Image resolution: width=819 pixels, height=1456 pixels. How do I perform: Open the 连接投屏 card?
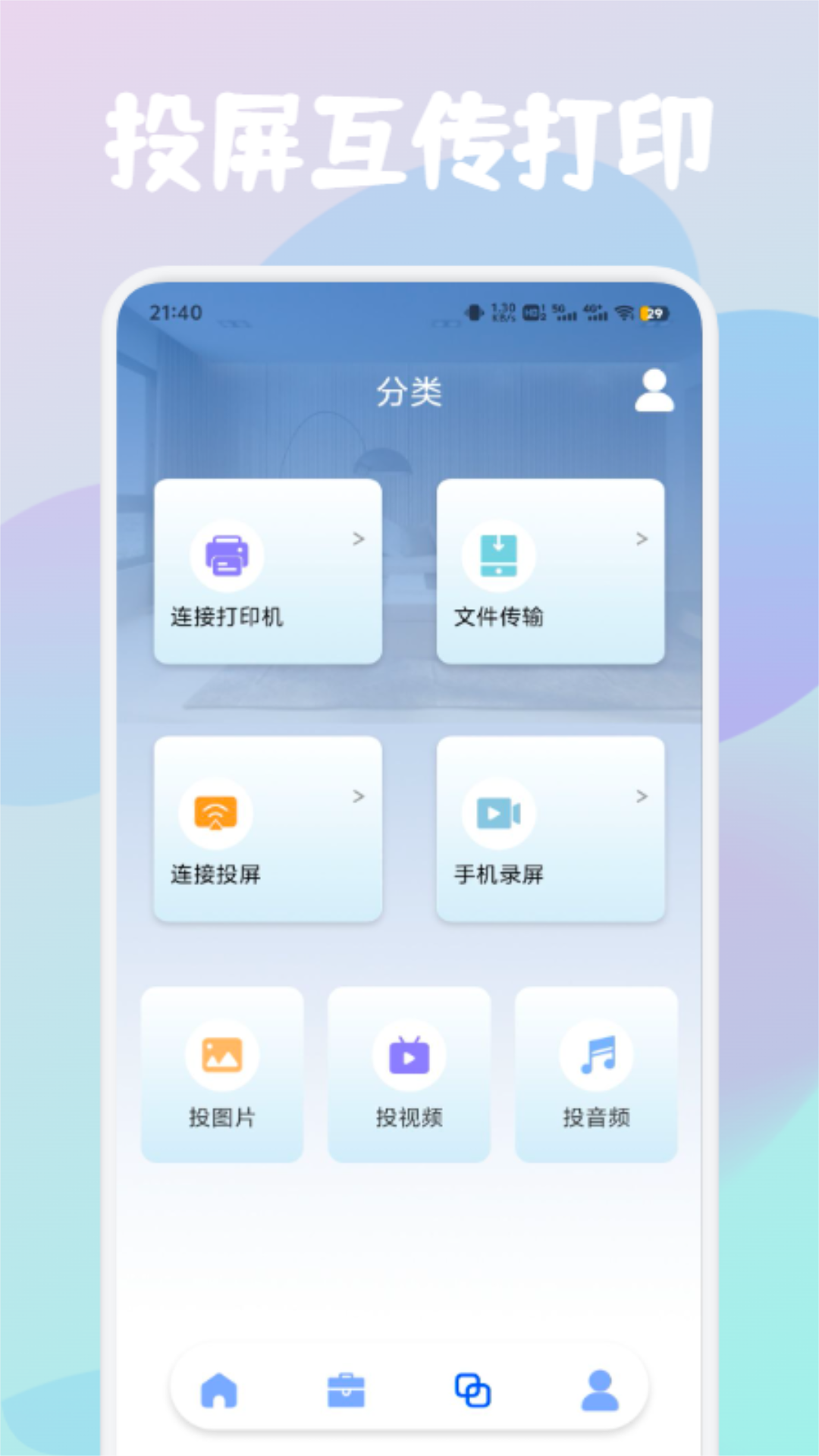coord(267,830)
